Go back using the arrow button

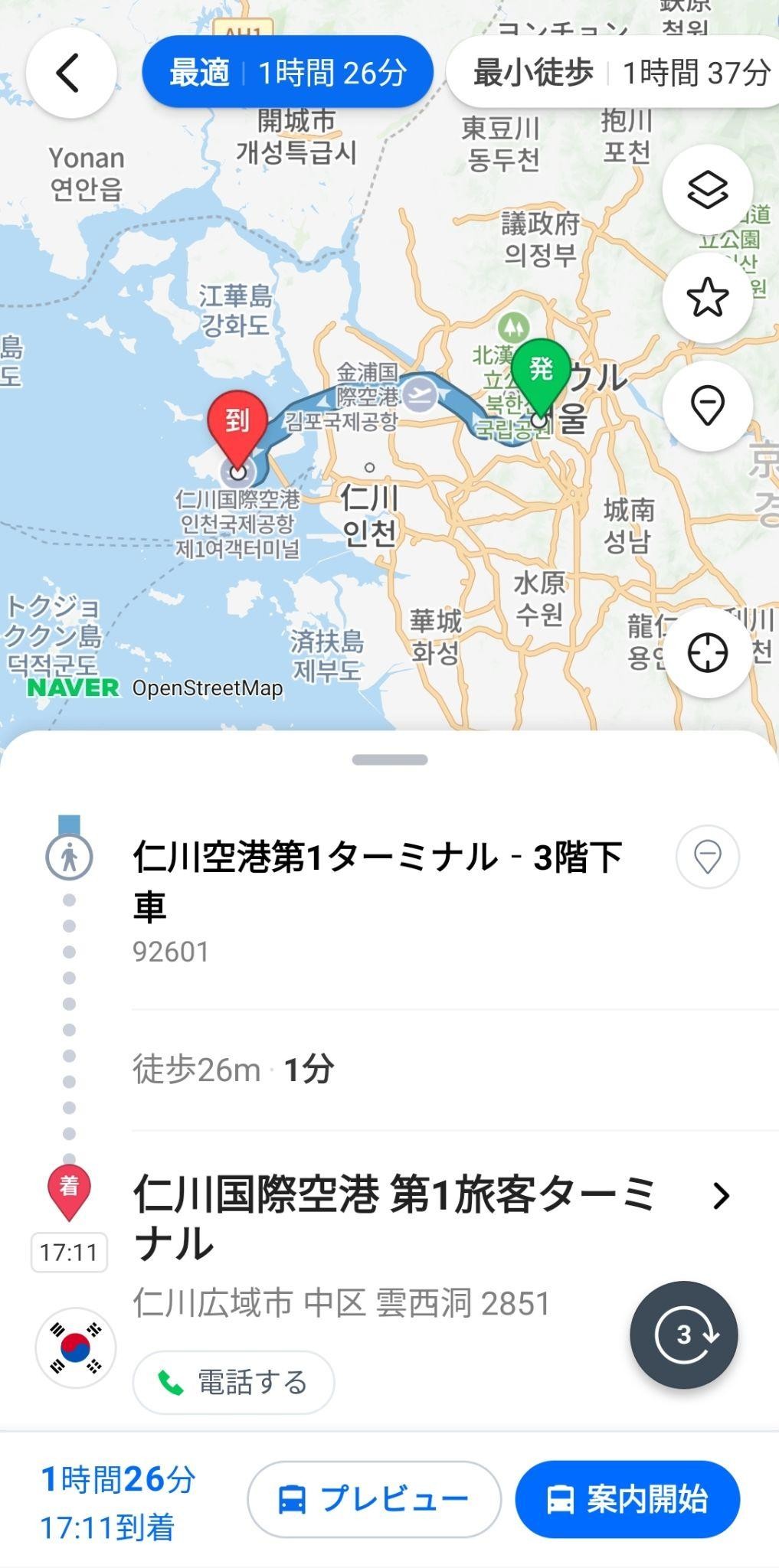click(x=70, y=73)
